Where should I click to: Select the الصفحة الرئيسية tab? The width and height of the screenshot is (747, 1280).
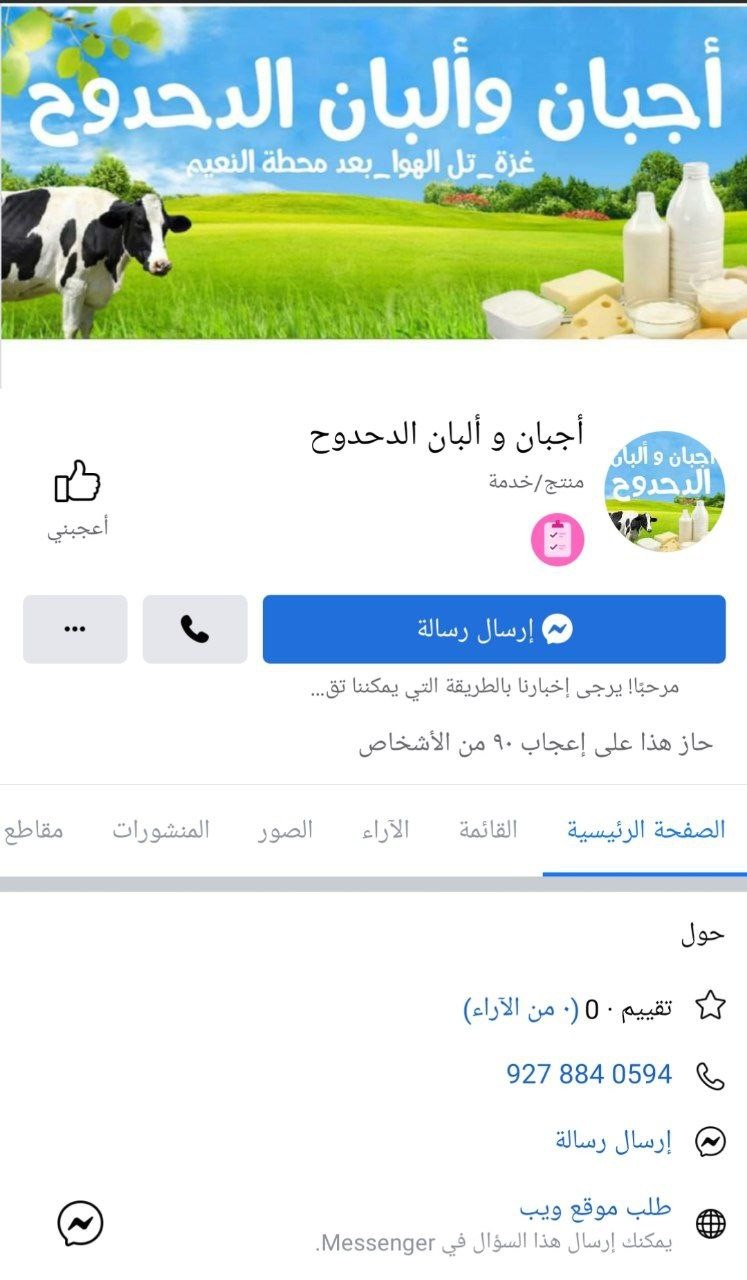[x=646, y=830]
